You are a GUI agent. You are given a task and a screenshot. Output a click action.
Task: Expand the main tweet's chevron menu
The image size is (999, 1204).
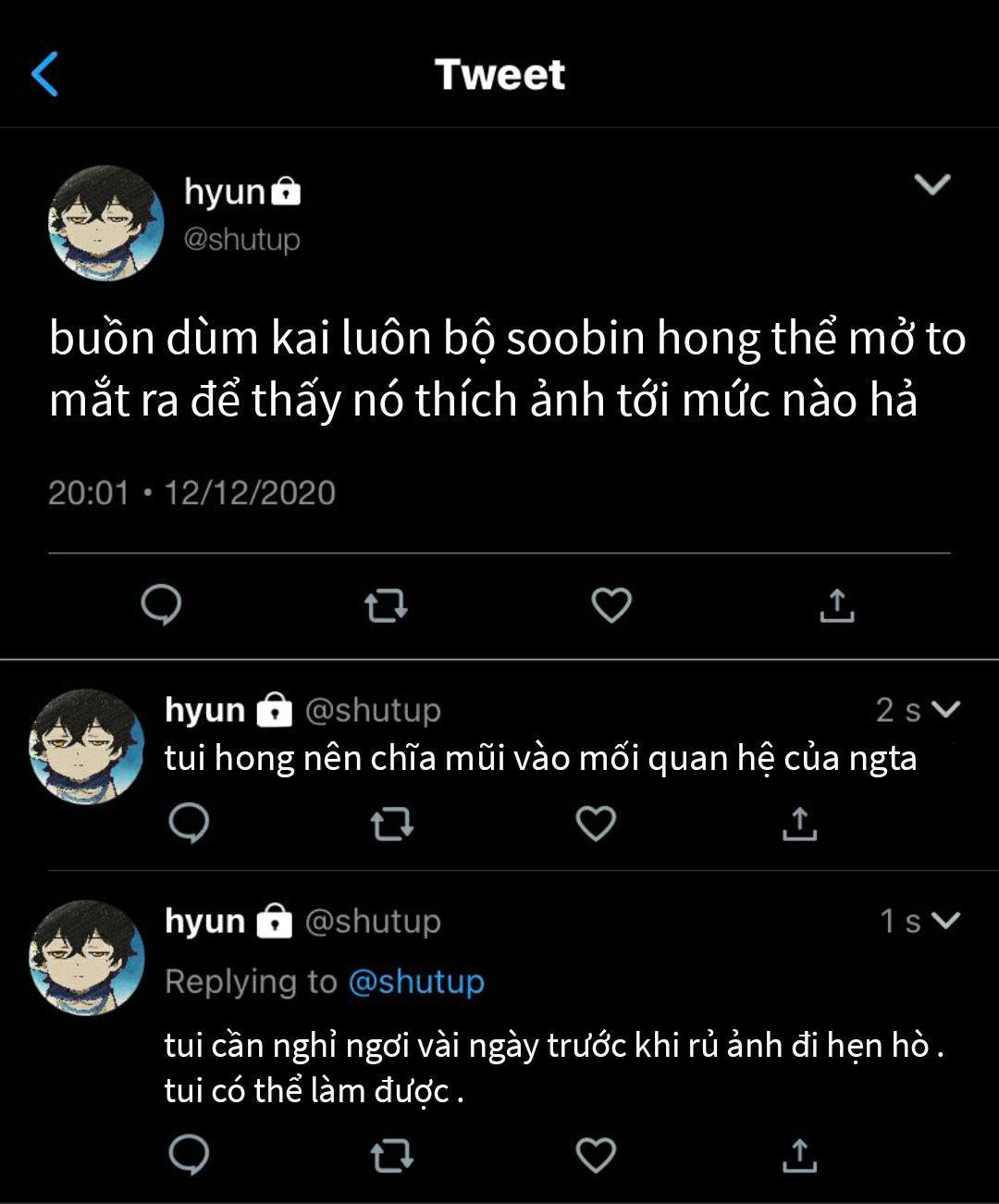[931, 184]
